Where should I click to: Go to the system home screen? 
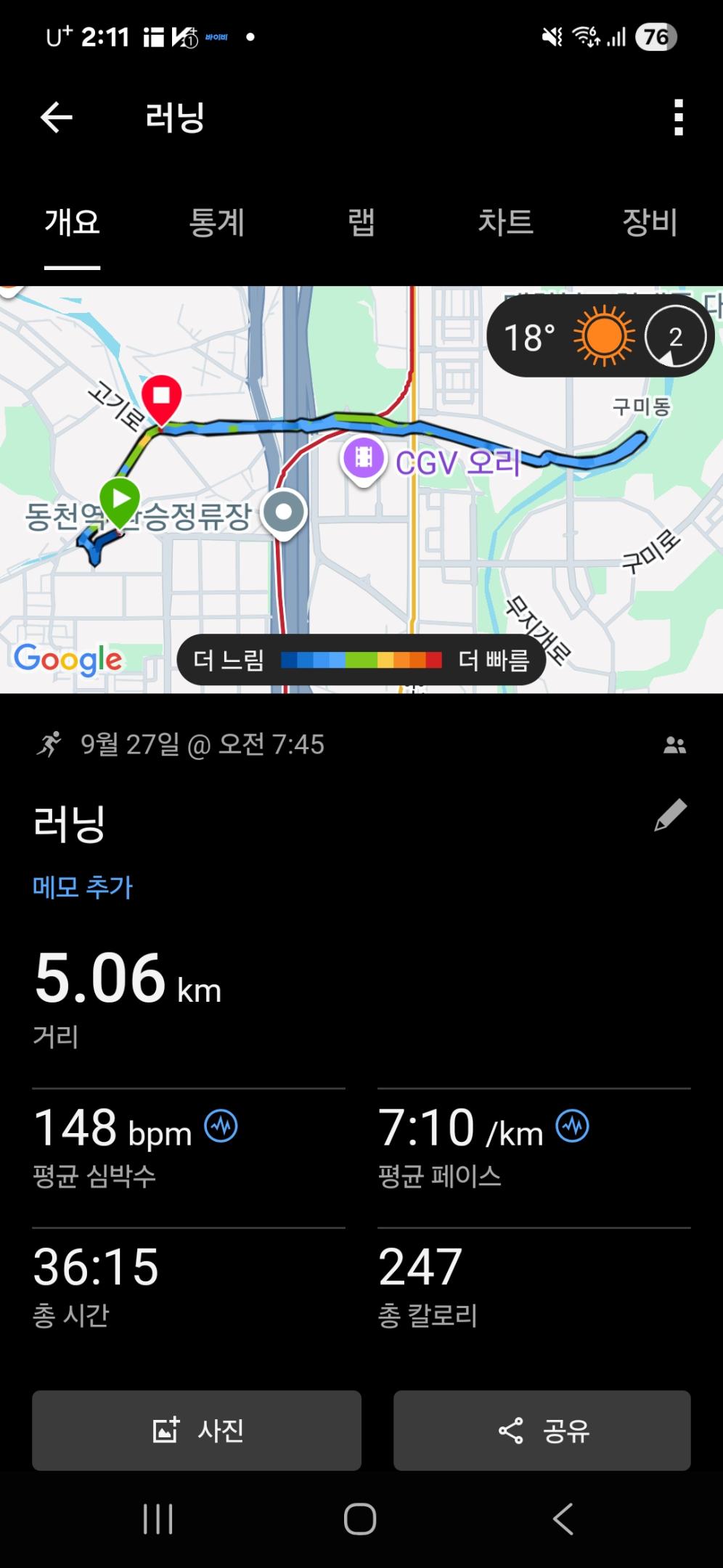point(360,1518)
